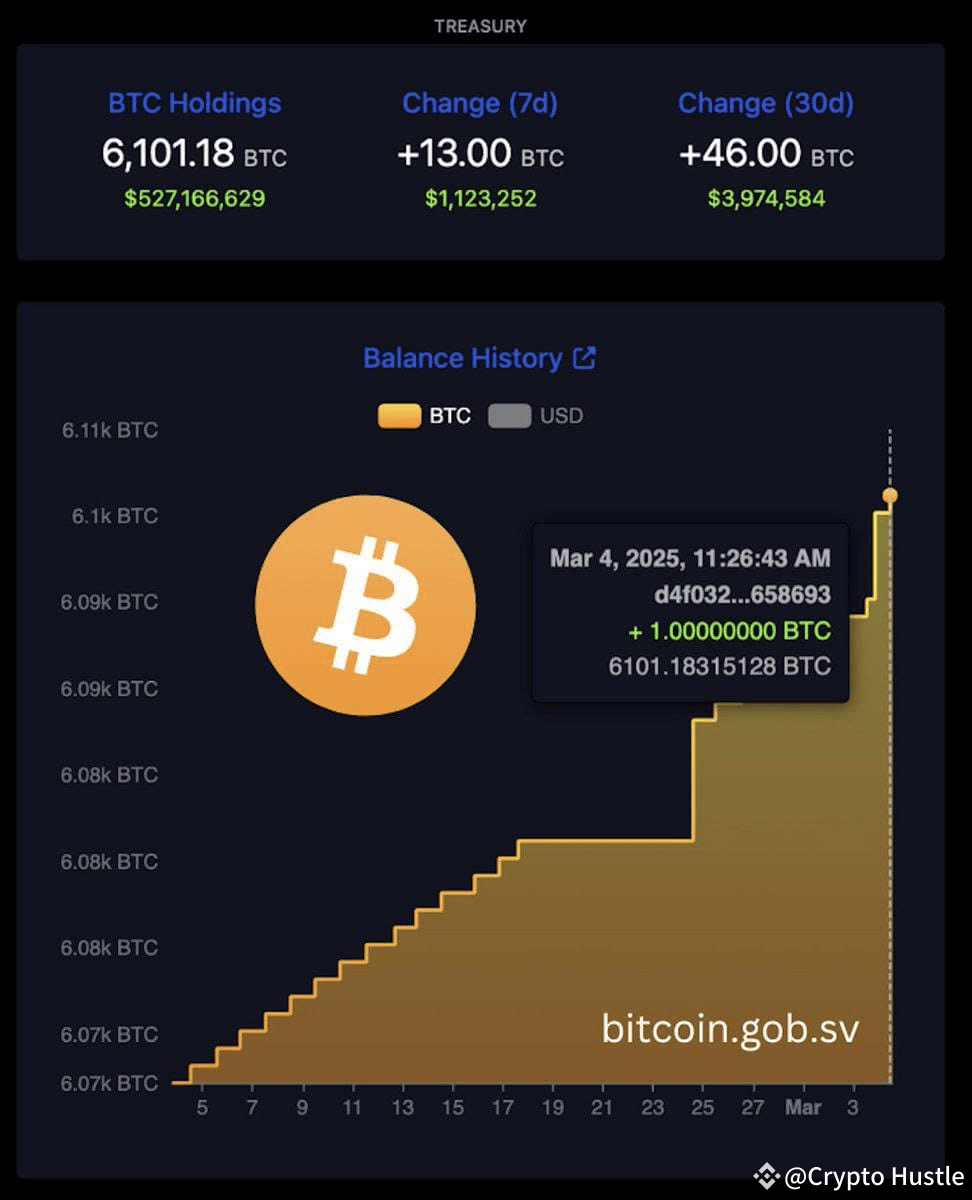This screenshot has width=972, height=1200.
Task: Toggle the BTC series visibility in the legend
Action: [403, 415]
